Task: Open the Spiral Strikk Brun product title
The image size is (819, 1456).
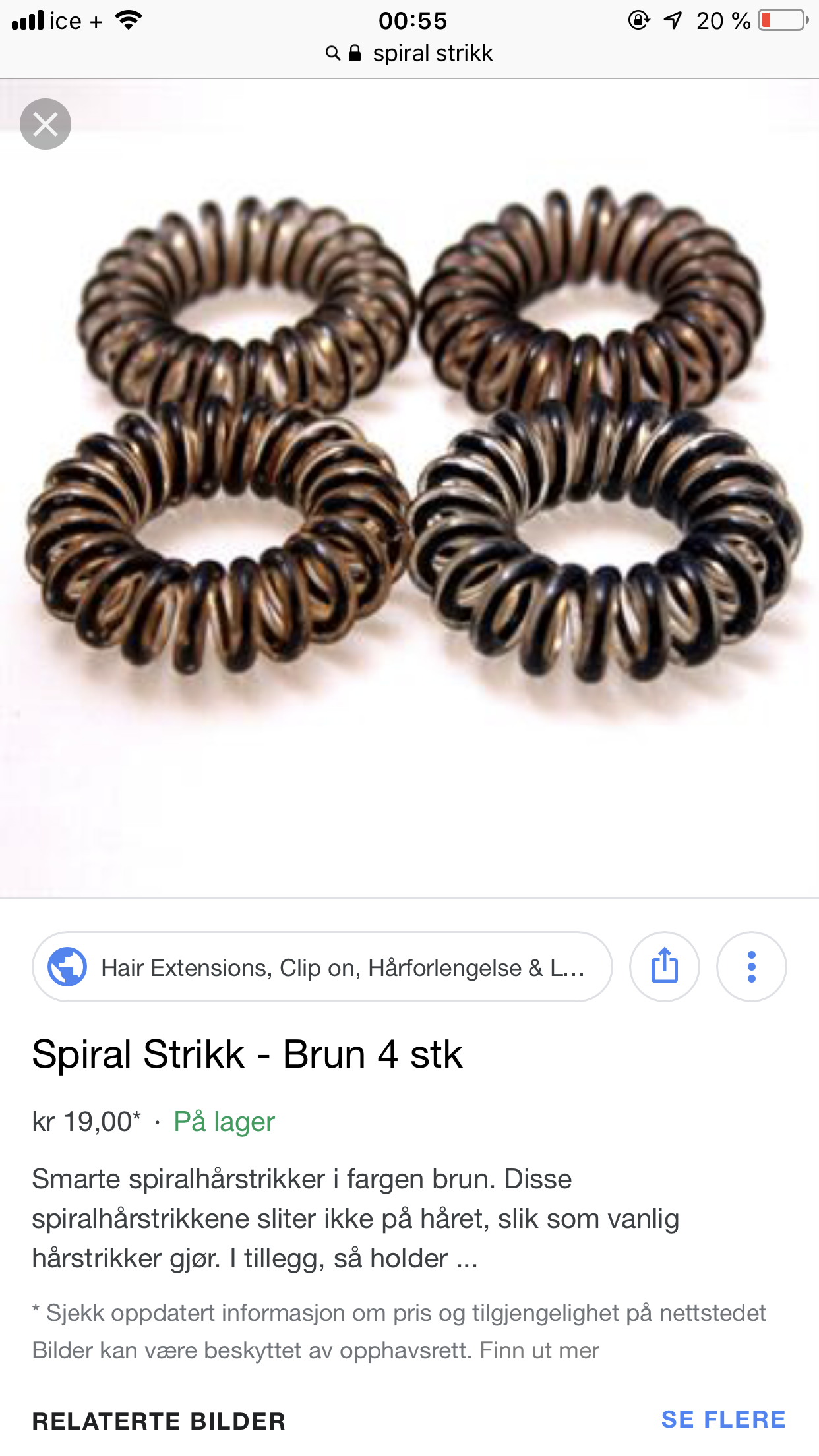Action: click(247, 1054)
